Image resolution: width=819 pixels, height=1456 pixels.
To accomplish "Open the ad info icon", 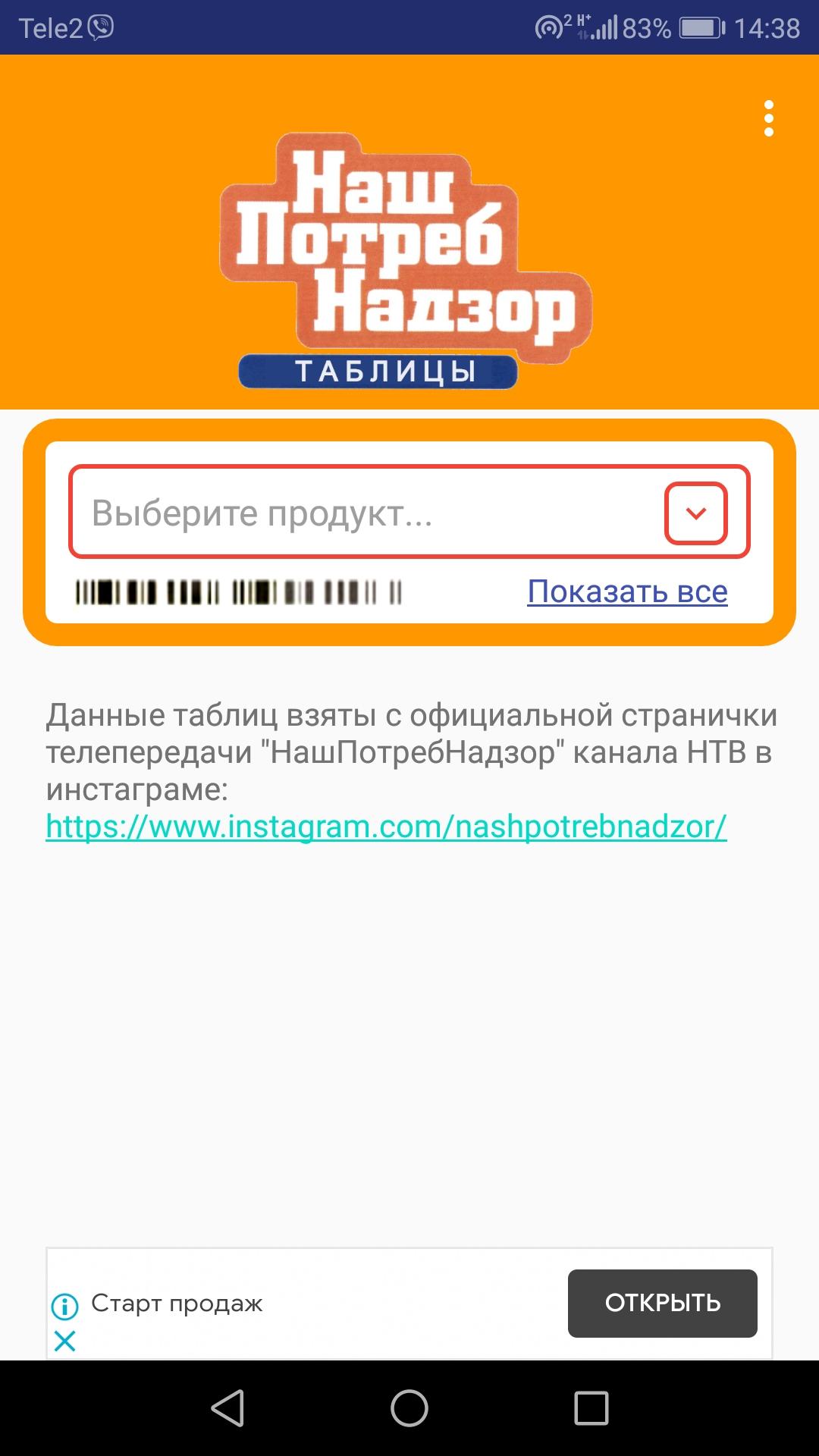I will tap(64, 1306).
